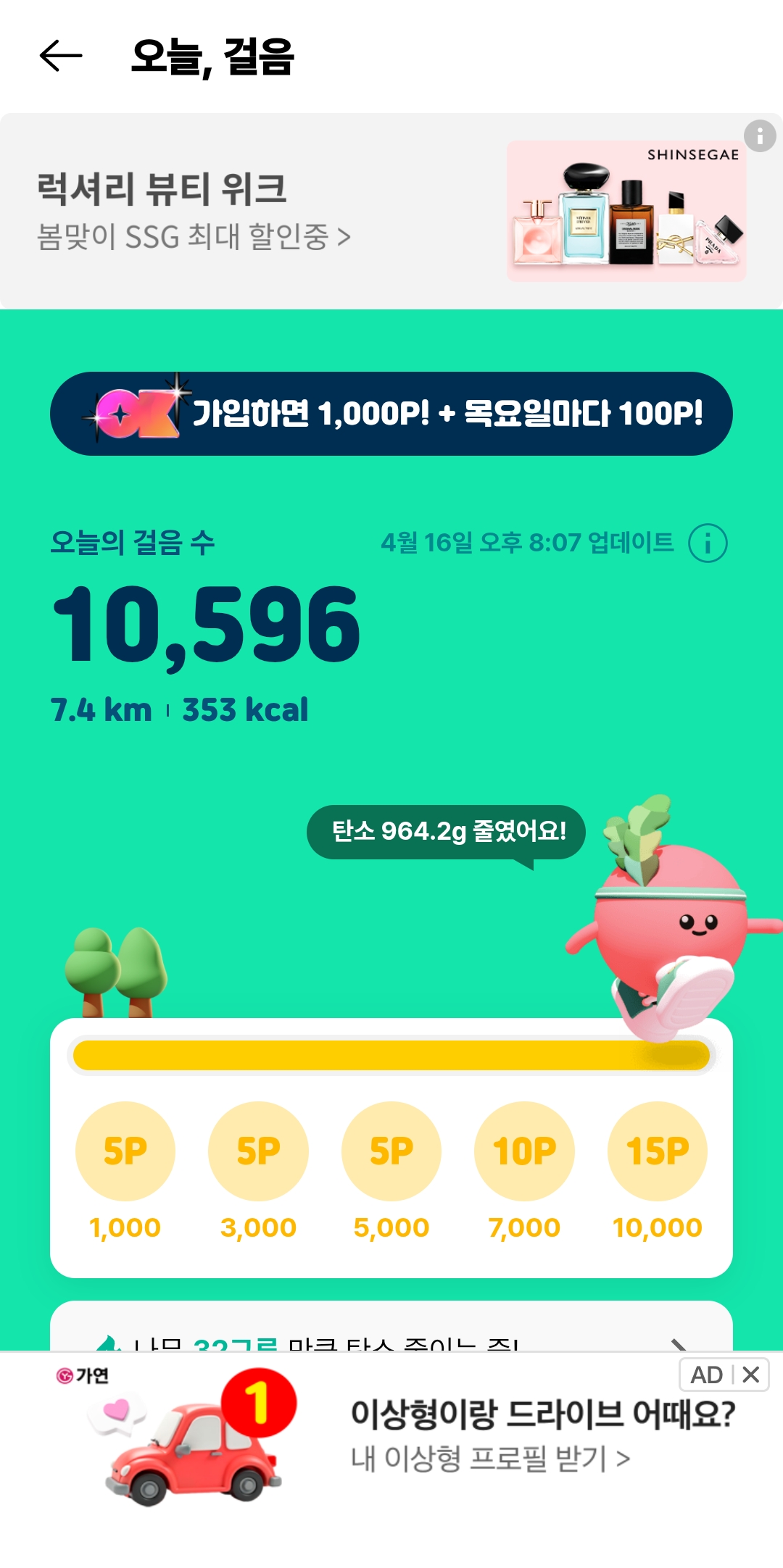Screen dimensions: 783x1568
Task: Open the 럭셔리 뷰티 위크 SSG ad banner
Action: [x=290, y=212]
